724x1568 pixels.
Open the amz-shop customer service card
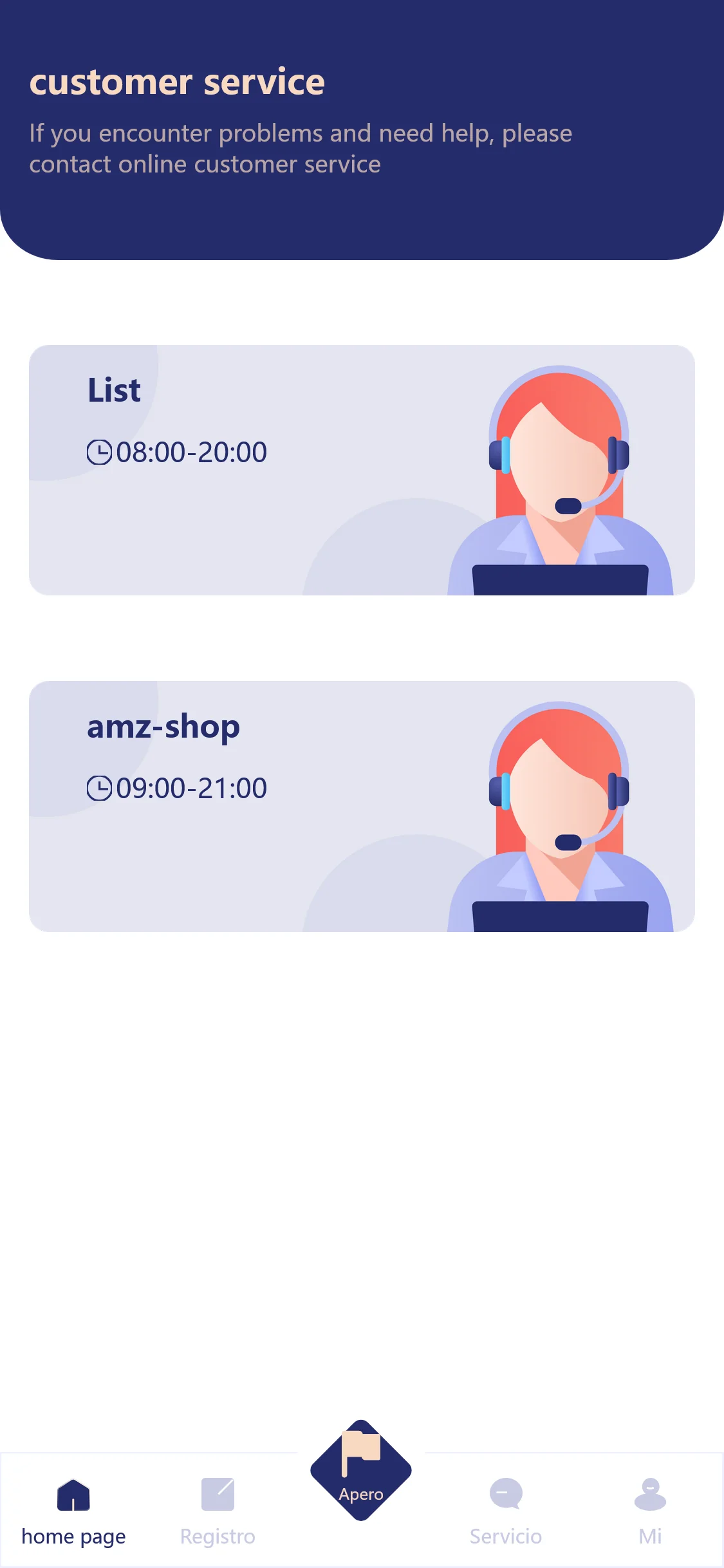click(x=362, y=807)
